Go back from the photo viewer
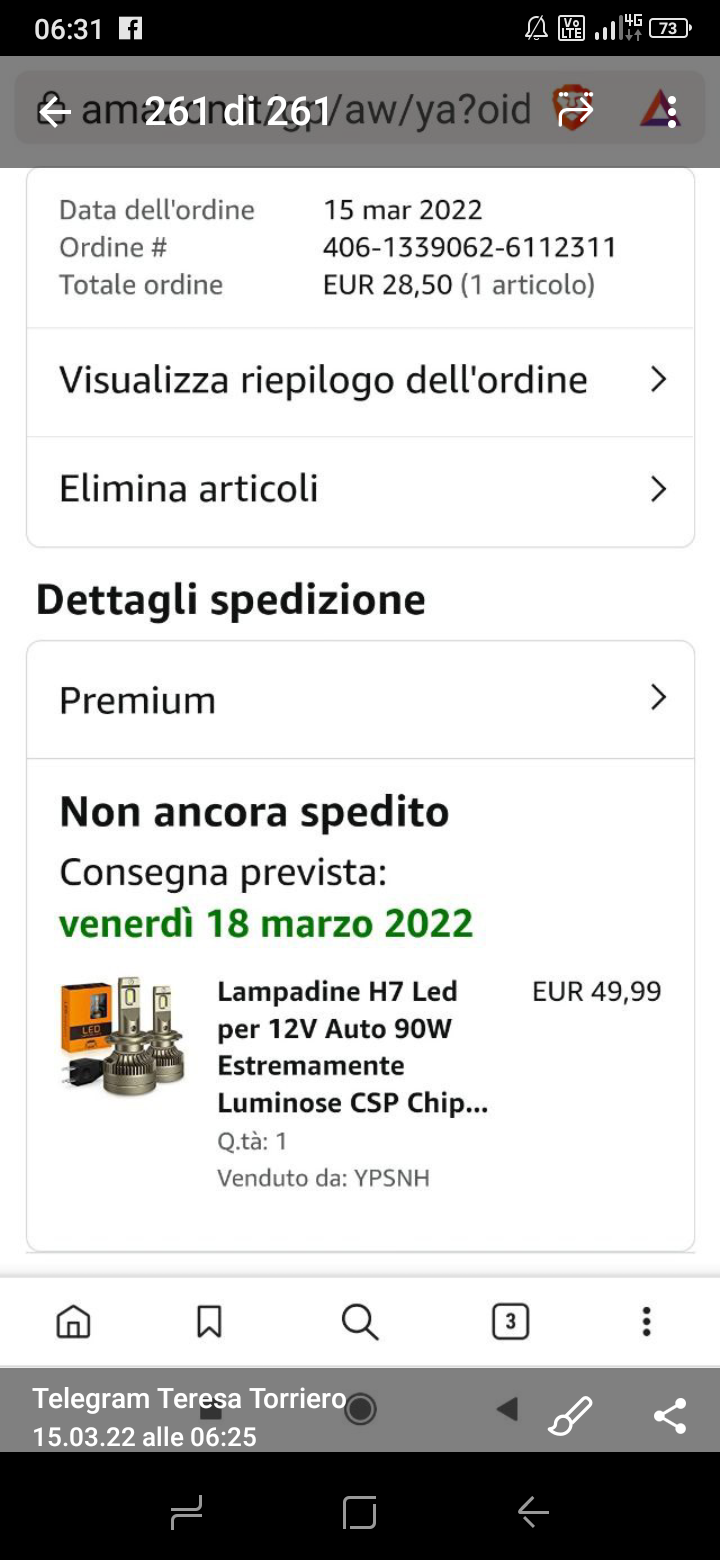720x1560 pixels. click(54, 111)
